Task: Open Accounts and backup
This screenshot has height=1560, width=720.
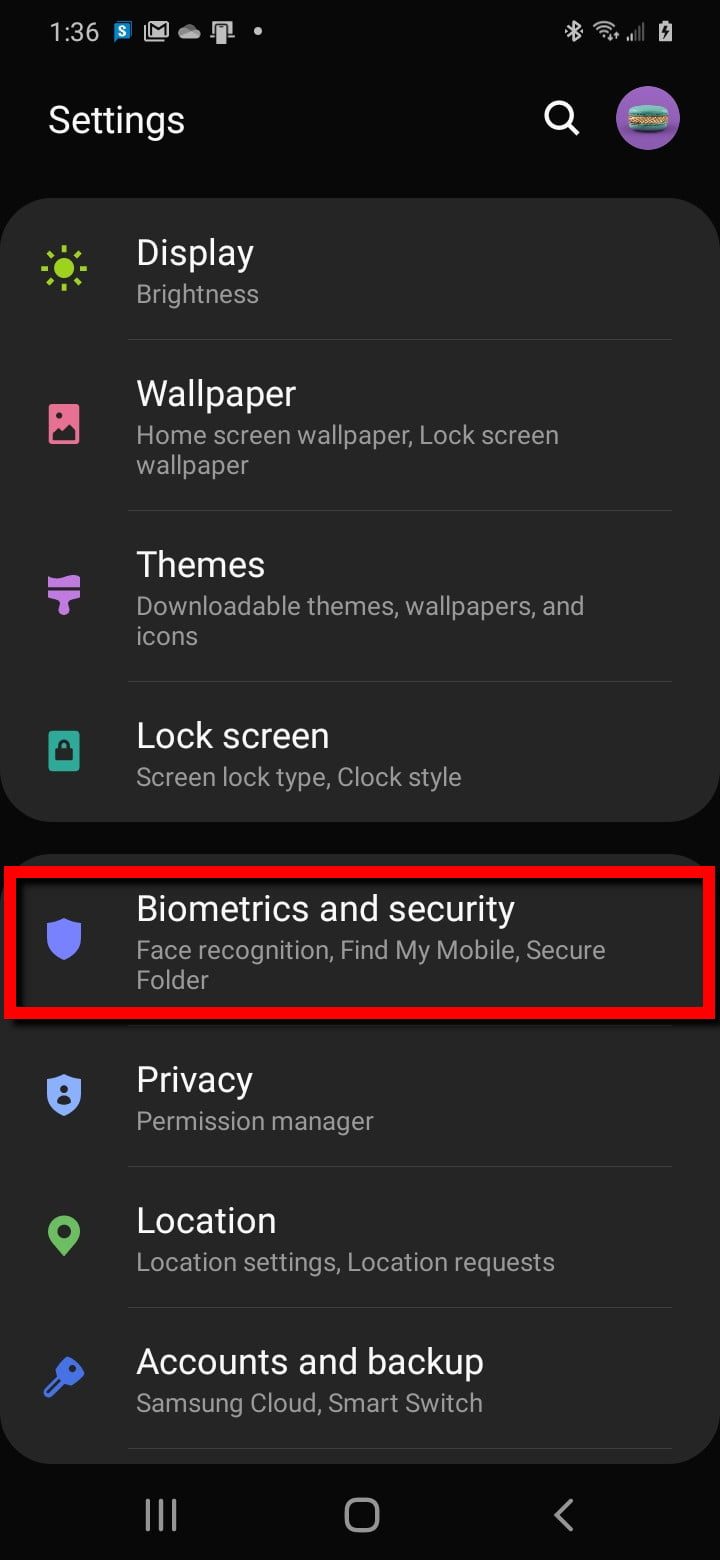Action: pos(360,1378)
